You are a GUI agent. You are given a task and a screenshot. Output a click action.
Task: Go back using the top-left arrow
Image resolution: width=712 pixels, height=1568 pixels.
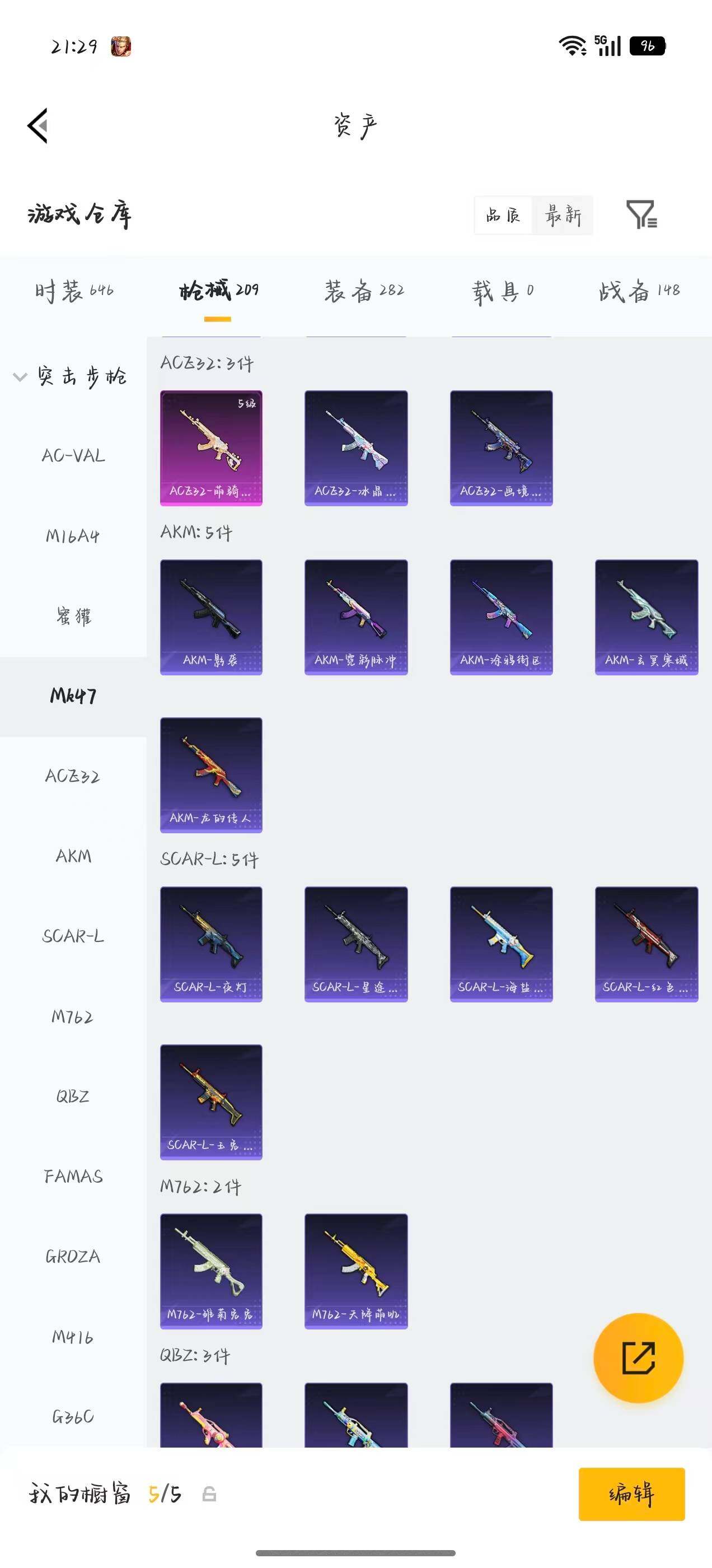point(38,126)
